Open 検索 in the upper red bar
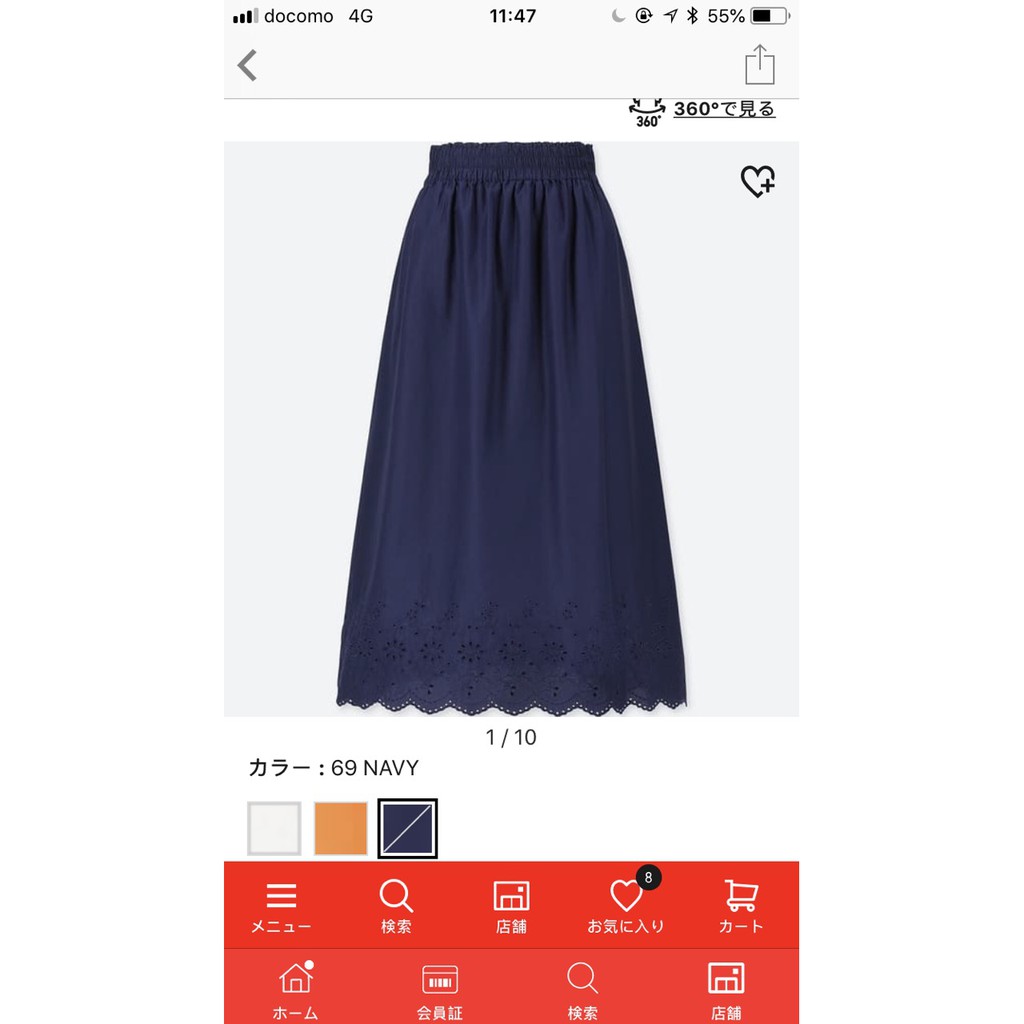The width and height of the screenshot is (1024, 1024). (x=396, y=906)
